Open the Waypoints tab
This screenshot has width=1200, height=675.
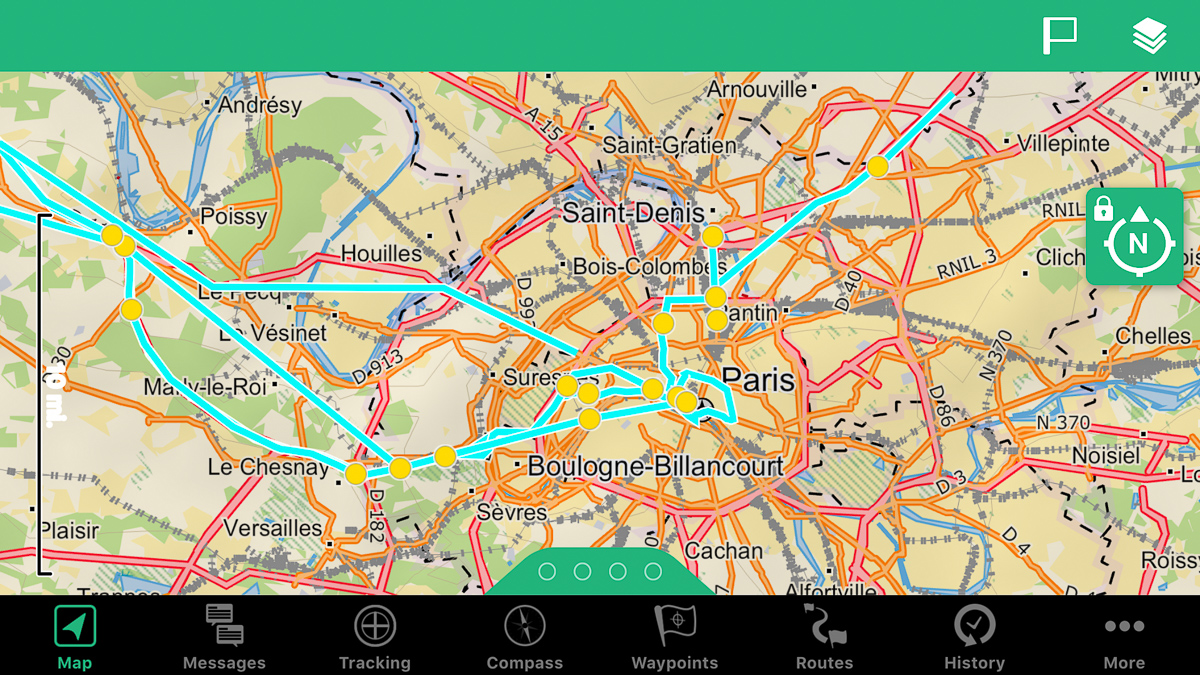click(674, 637)
